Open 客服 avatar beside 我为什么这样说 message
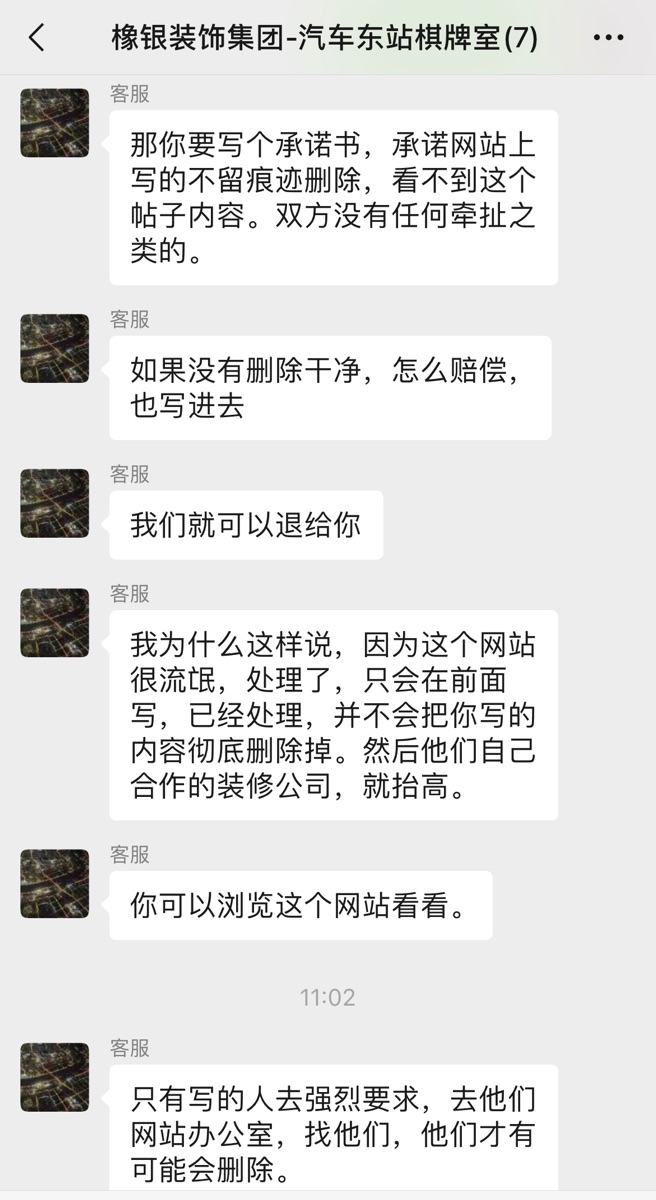The height and width of the screenshot is (1200, 656). [x=55, y=624]
